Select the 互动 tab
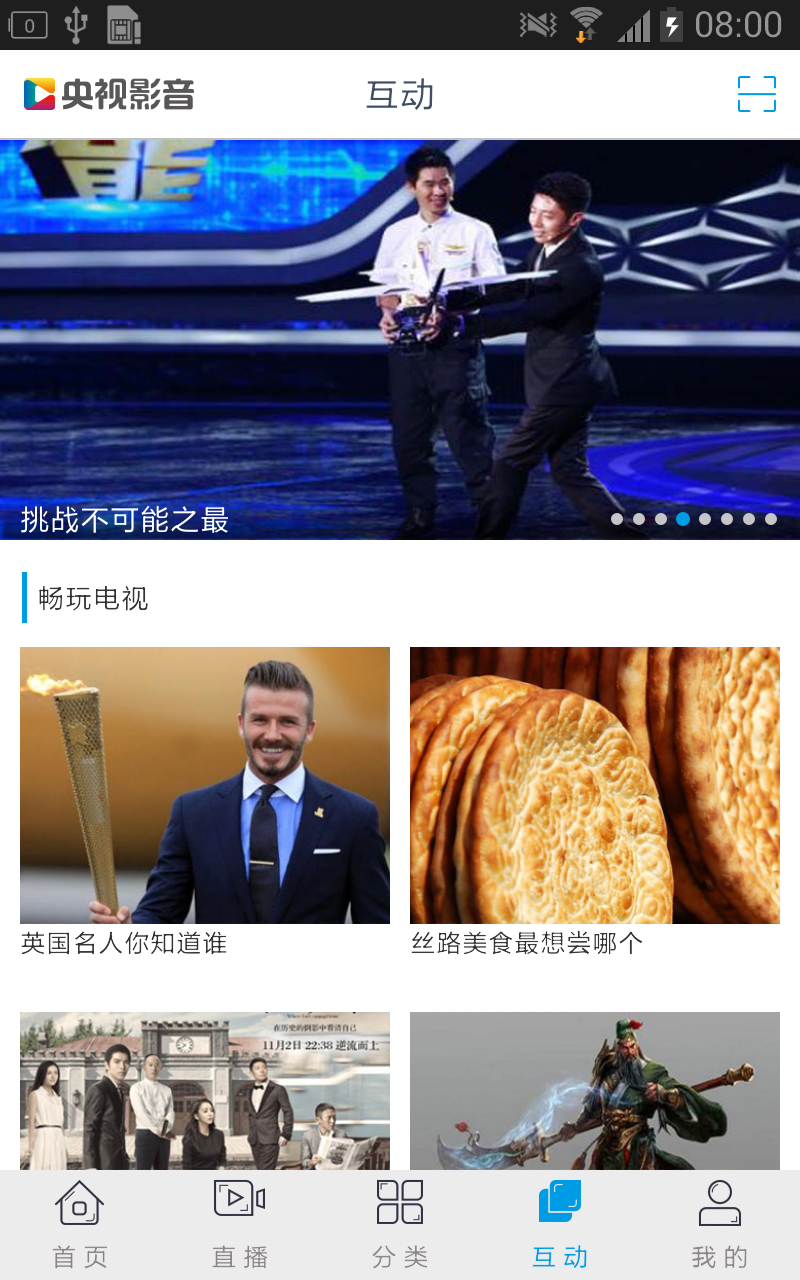The height and width of the screenshot is (1280, 800). click(x=560, y=1224)
